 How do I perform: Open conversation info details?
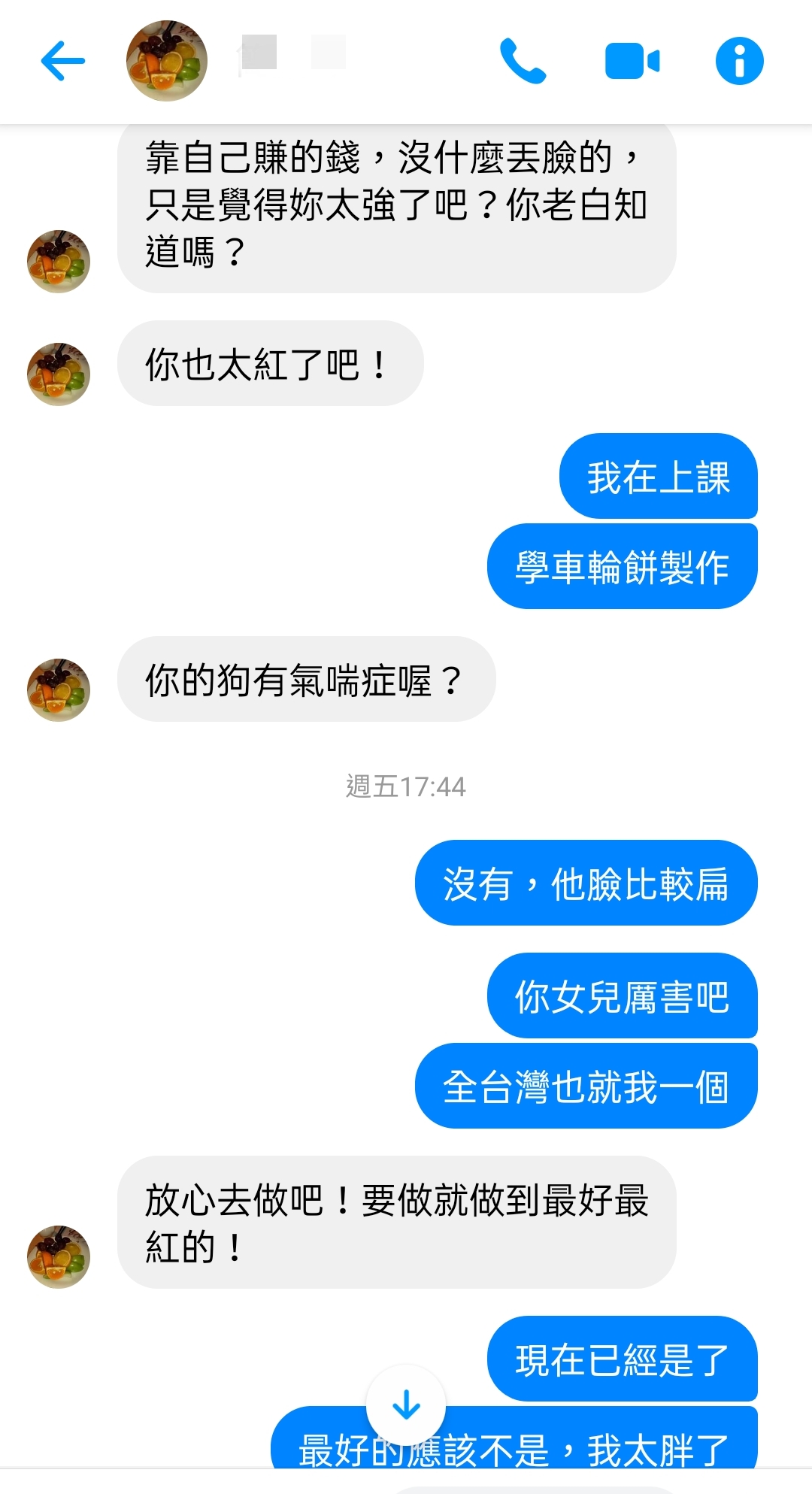click(x=739, y=61)
